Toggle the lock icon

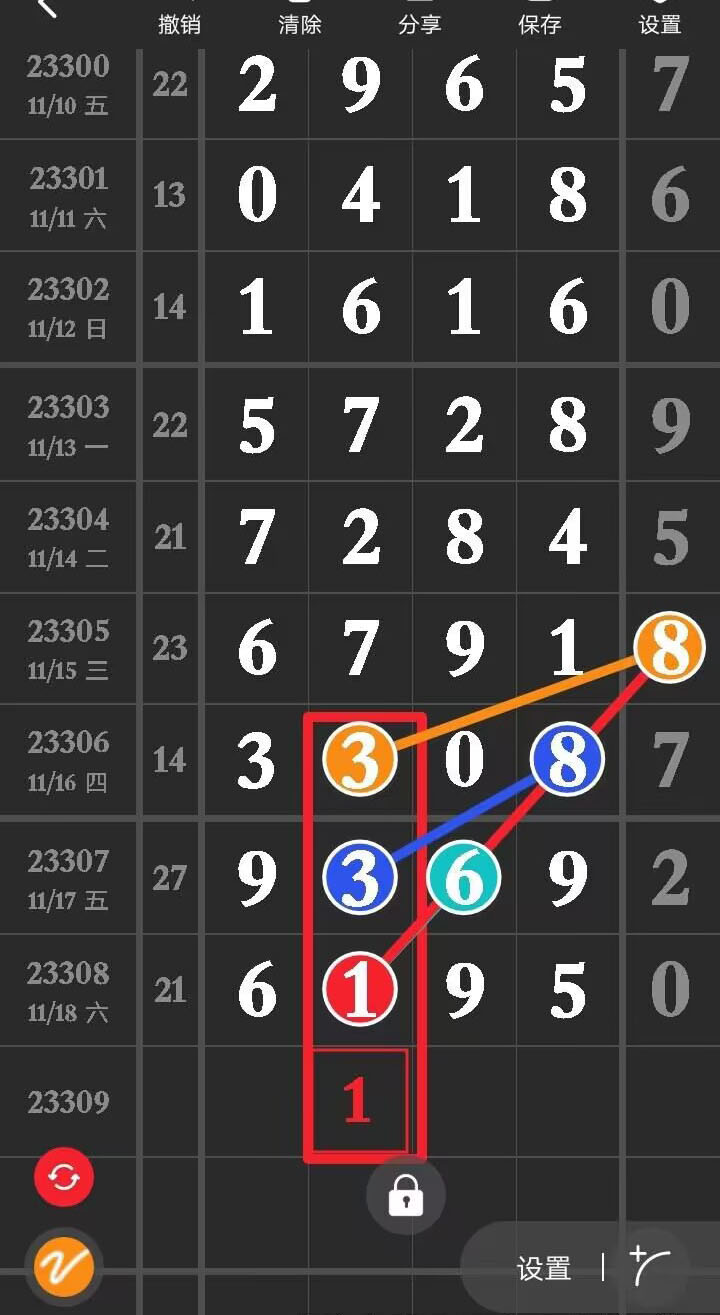point(405,1195)
